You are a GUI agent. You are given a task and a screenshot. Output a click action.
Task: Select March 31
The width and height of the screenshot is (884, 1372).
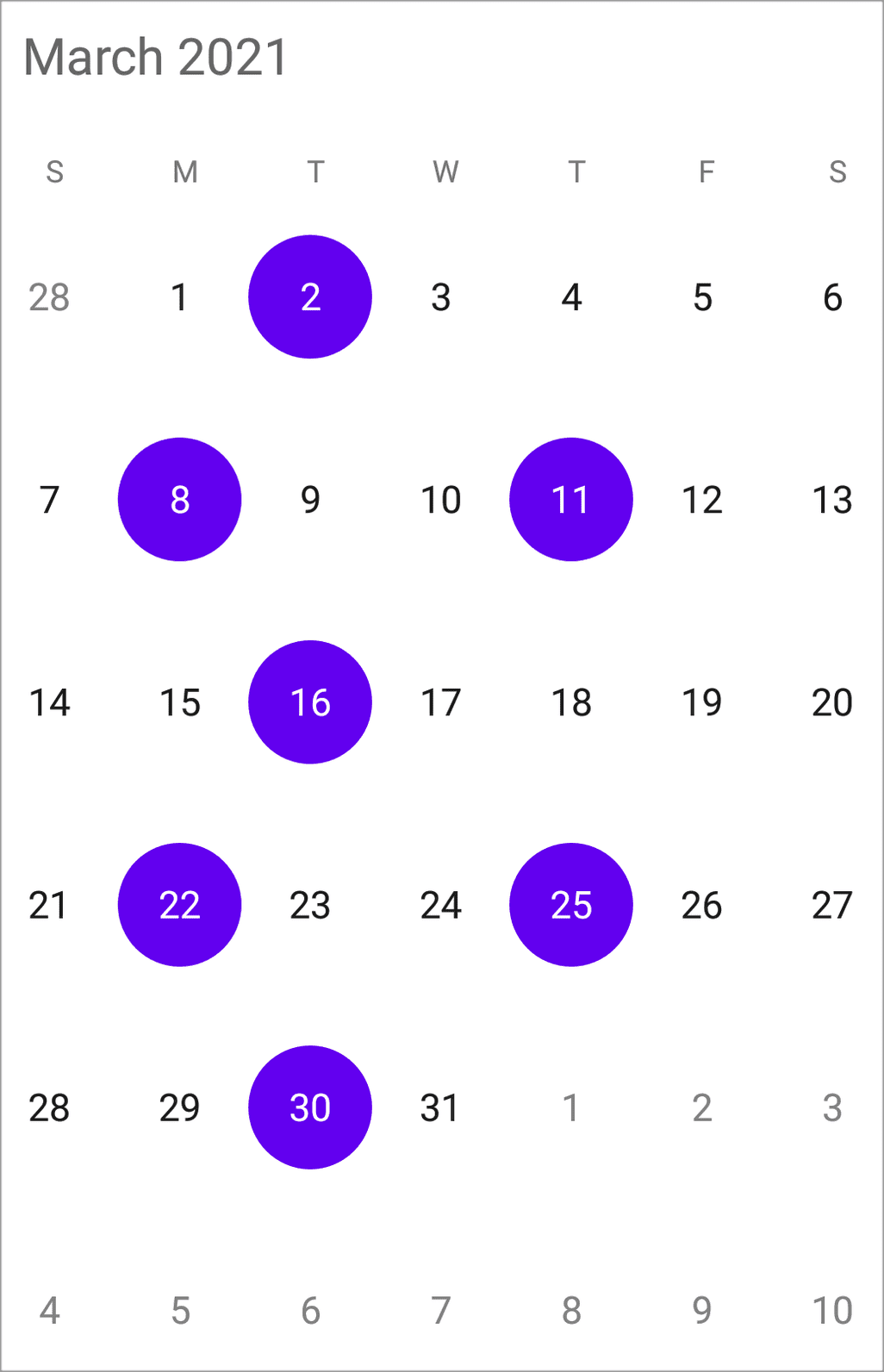pos(440,1107)
